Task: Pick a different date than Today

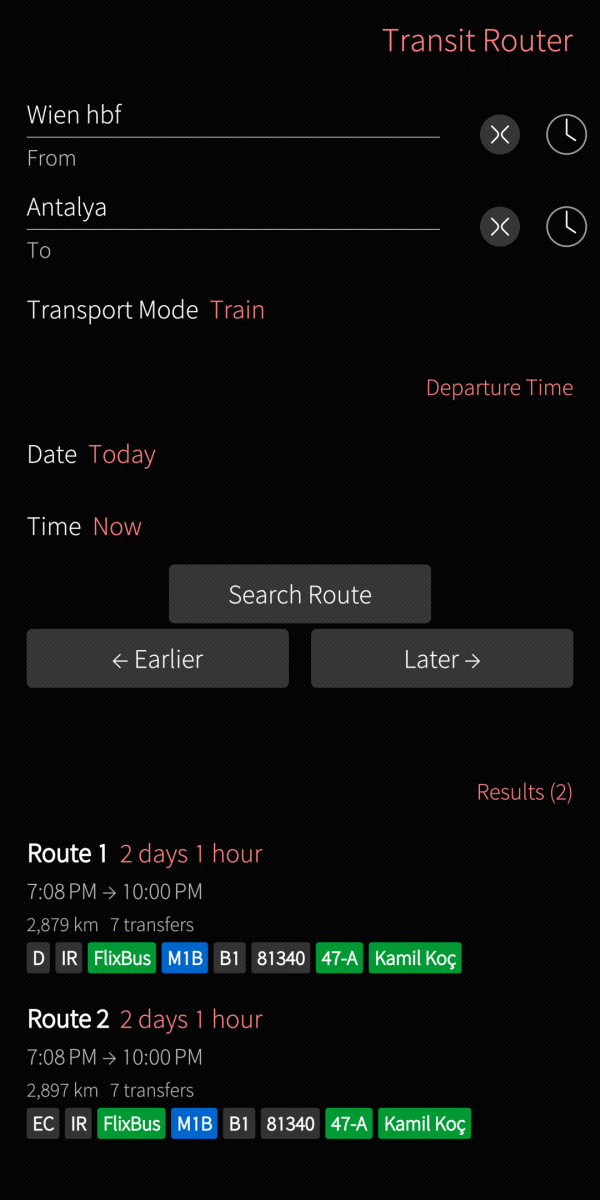Action: 122,455
